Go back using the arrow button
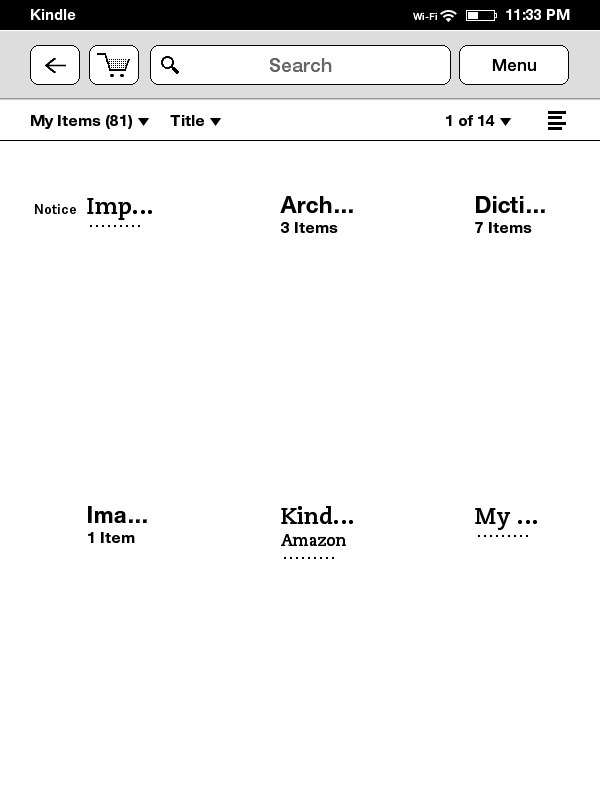The width and height of the screenshot is (600, 800). tap(55, 65)
